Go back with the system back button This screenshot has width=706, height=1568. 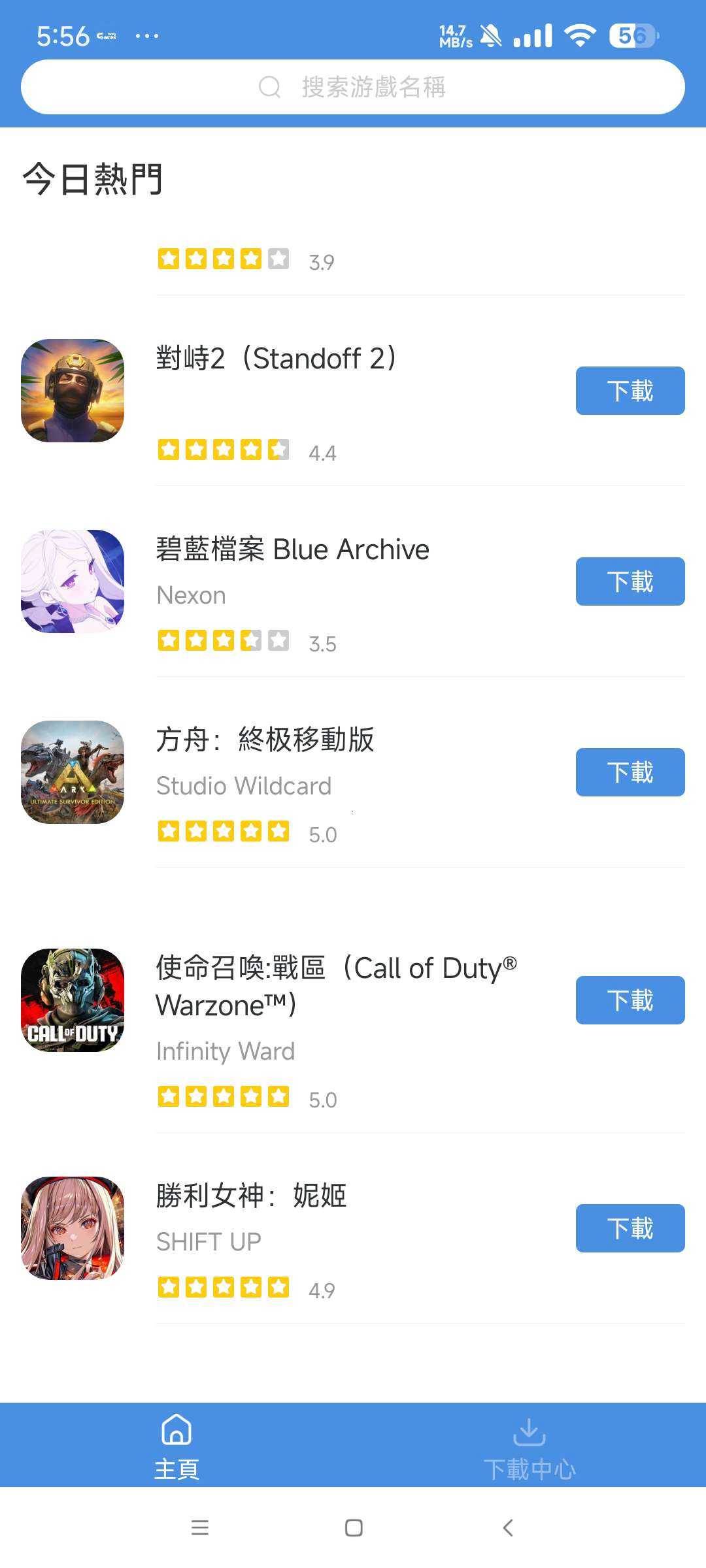tap(508, 1527)
